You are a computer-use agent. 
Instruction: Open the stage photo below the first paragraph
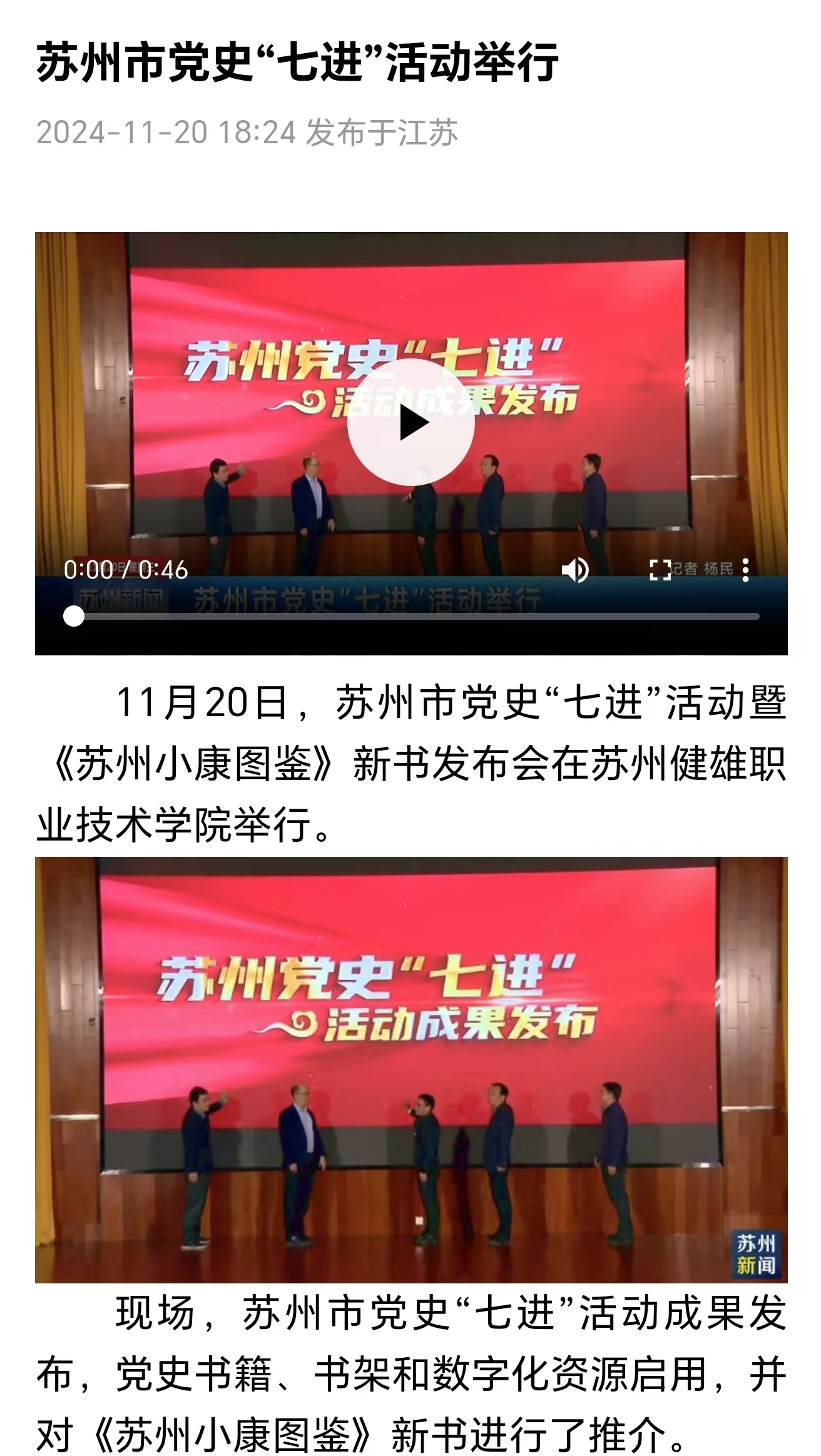(x=411, y=1069)
